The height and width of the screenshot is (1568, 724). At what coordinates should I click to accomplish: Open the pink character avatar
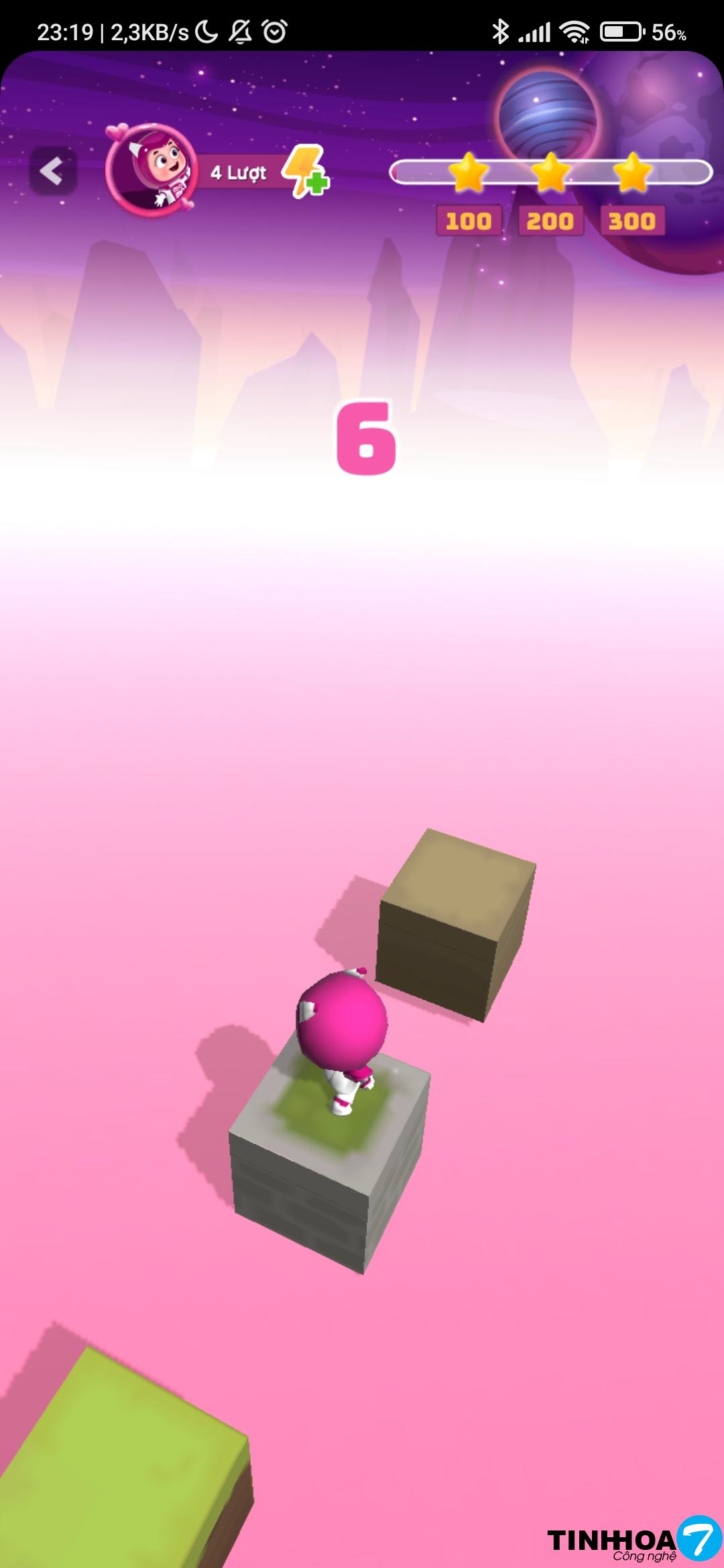[x=151, y=168]
